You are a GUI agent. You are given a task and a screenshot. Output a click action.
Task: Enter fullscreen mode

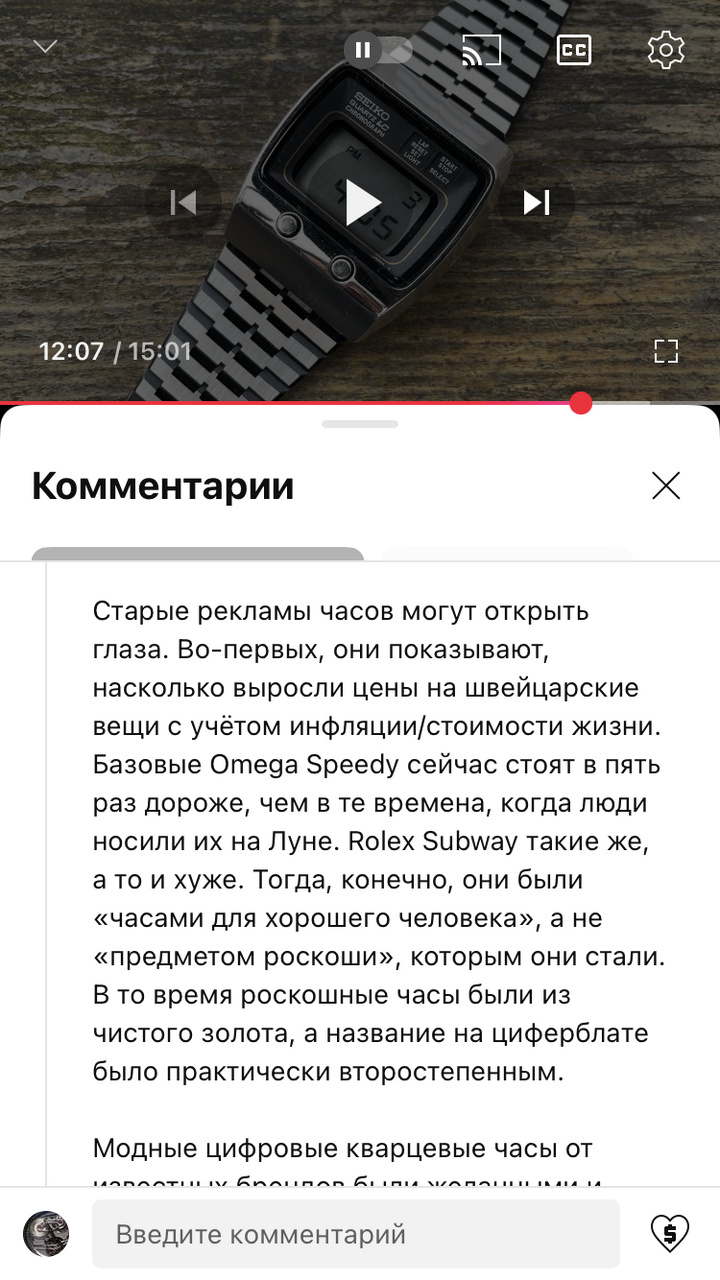click(666, 351)
